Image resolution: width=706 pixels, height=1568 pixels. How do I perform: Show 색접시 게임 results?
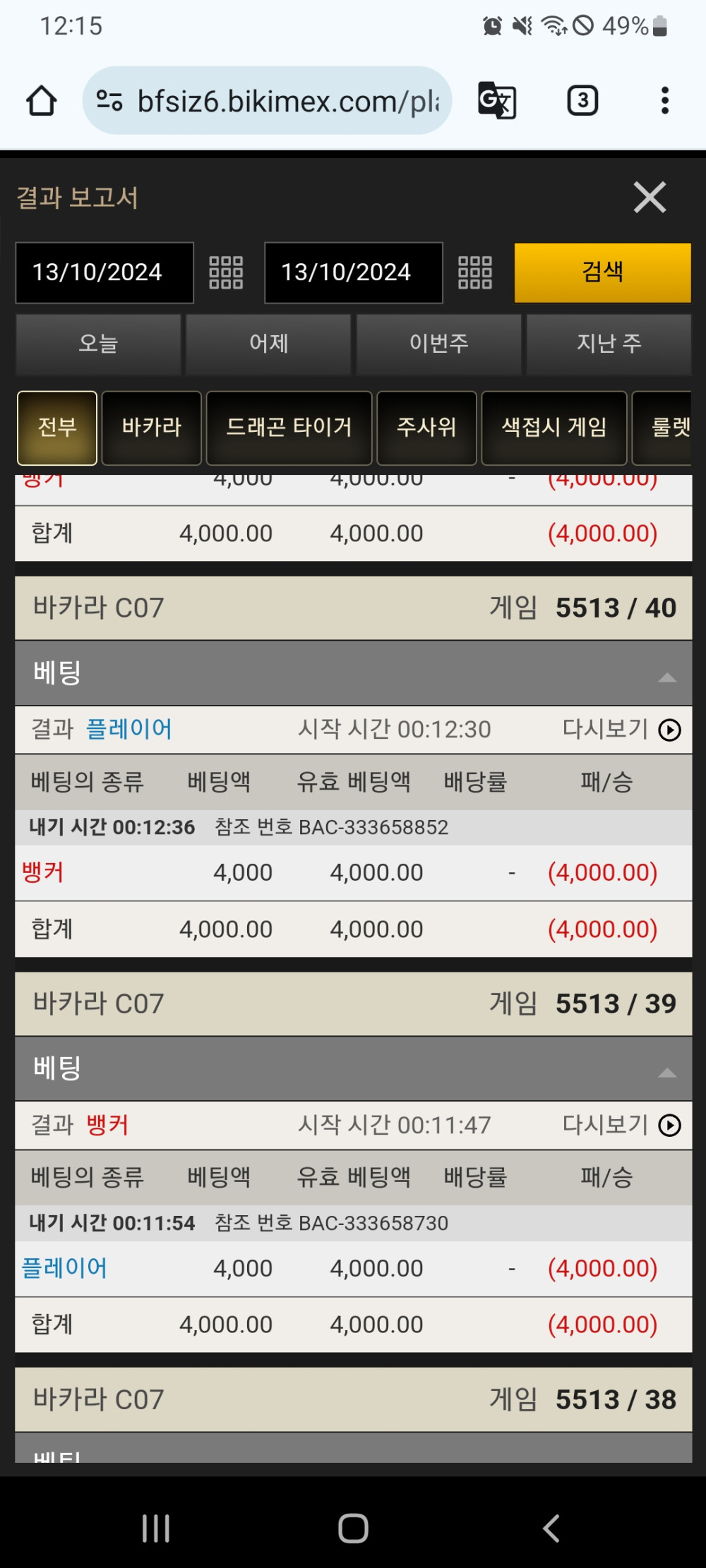coord(554,428)
